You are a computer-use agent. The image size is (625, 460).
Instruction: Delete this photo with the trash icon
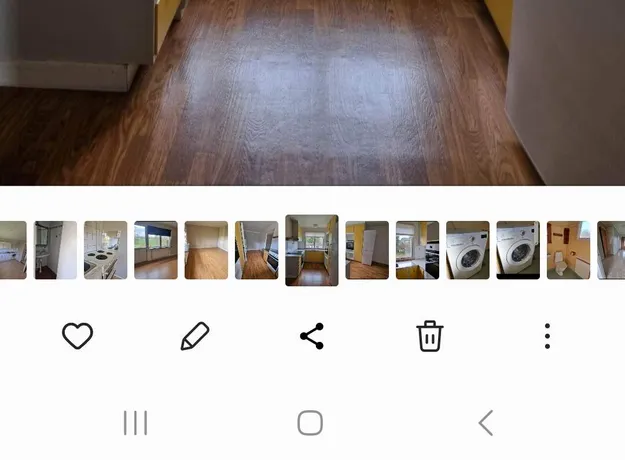click(x=429, y=336)
